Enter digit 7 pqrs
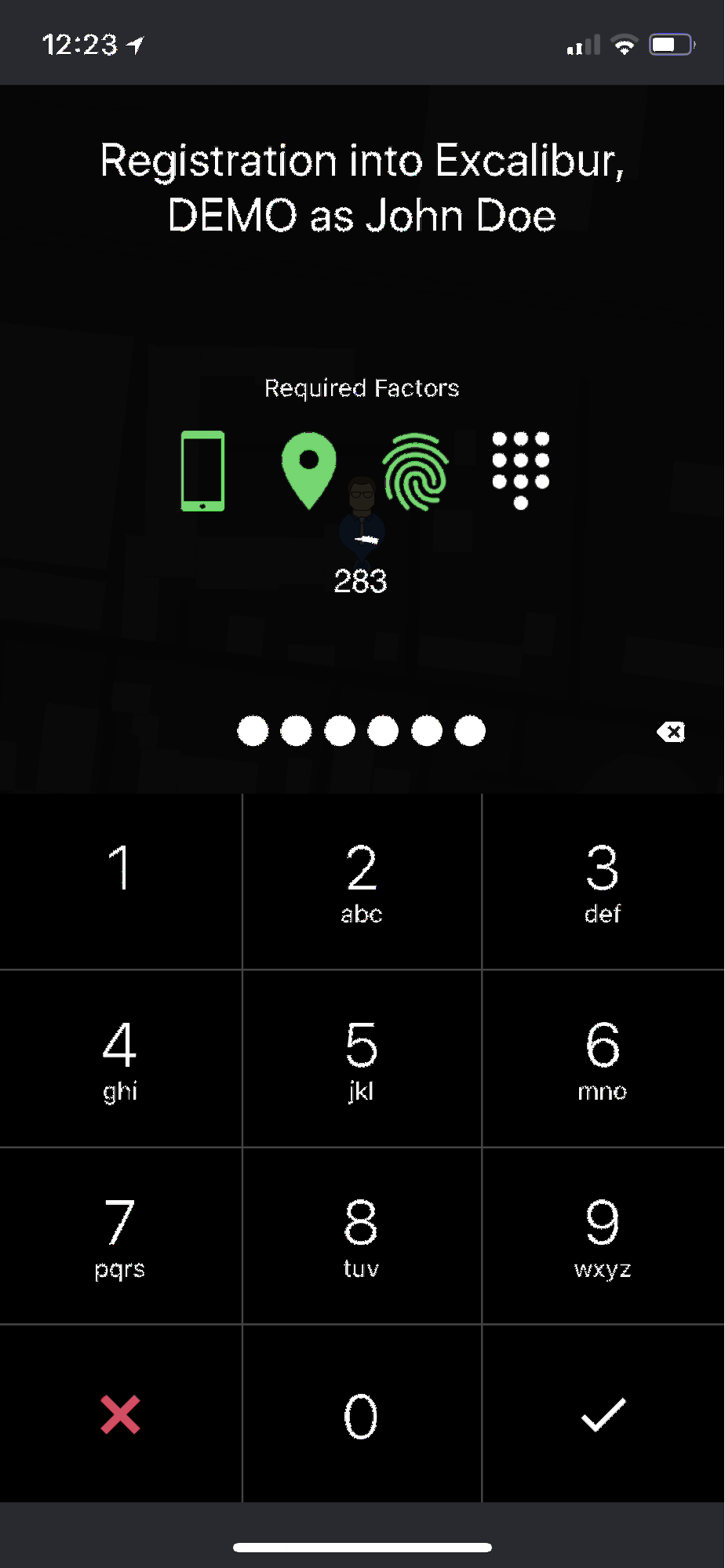Image resolution: width=725 pixels, height=1568 pixels. point(120,1235)
